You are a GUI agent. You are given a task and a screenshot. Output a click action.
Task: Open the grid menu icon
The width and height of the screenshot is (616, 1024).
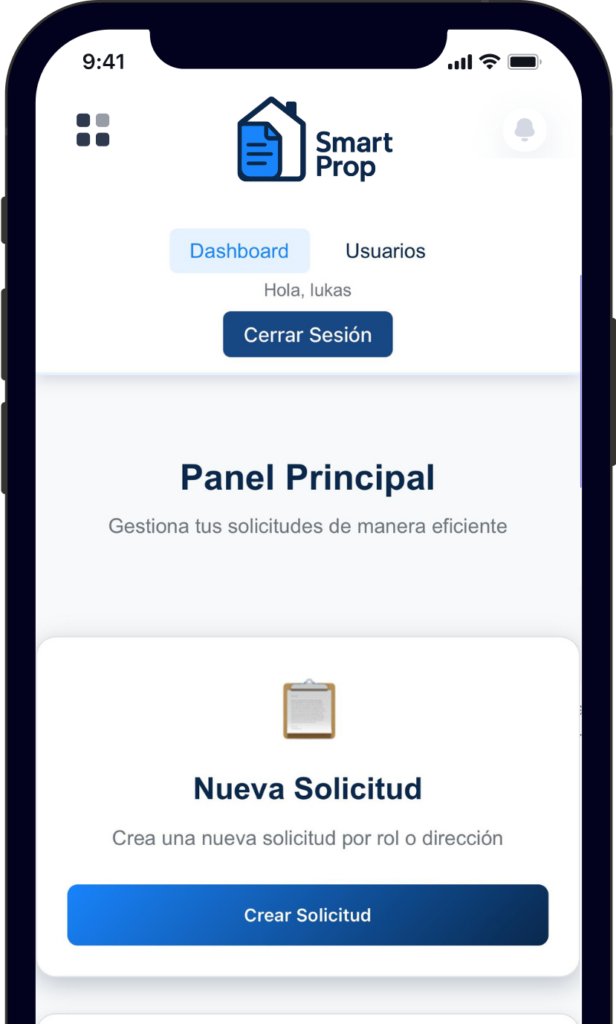click(93, 130)
